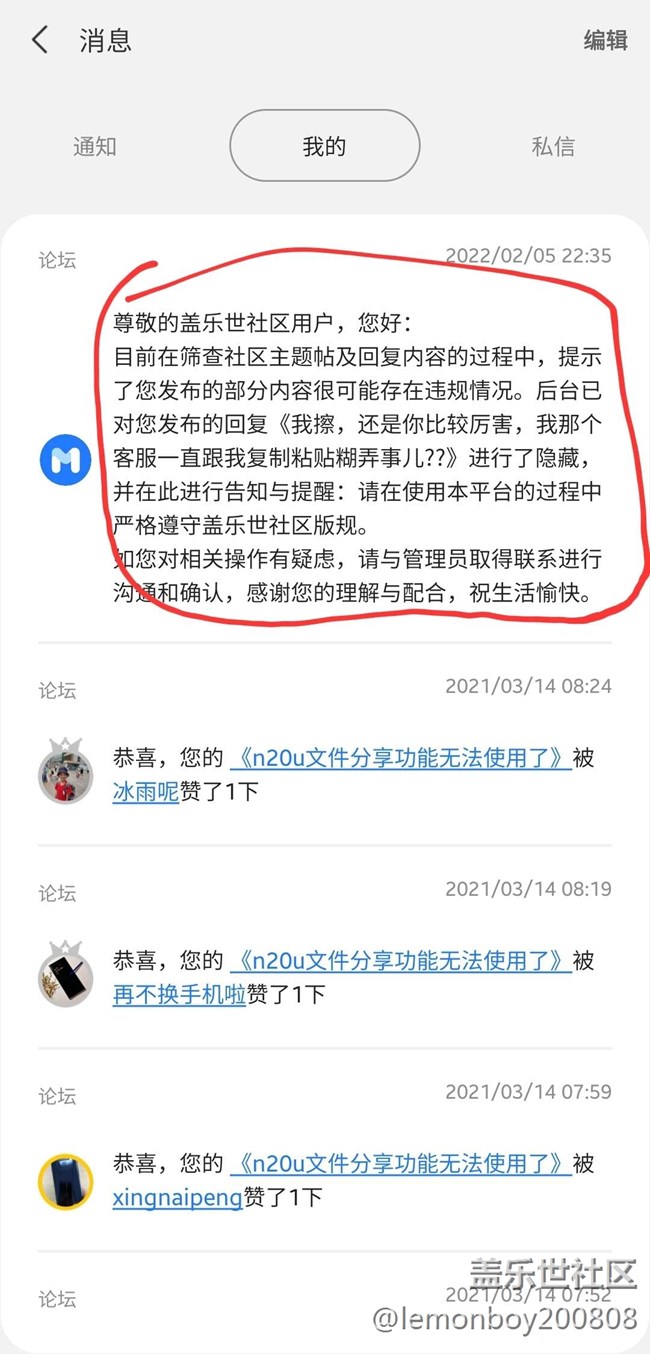Screen dimensions: 650x1354
Task: Open post link in 冰雨呢's like notification
Action: 400,758
